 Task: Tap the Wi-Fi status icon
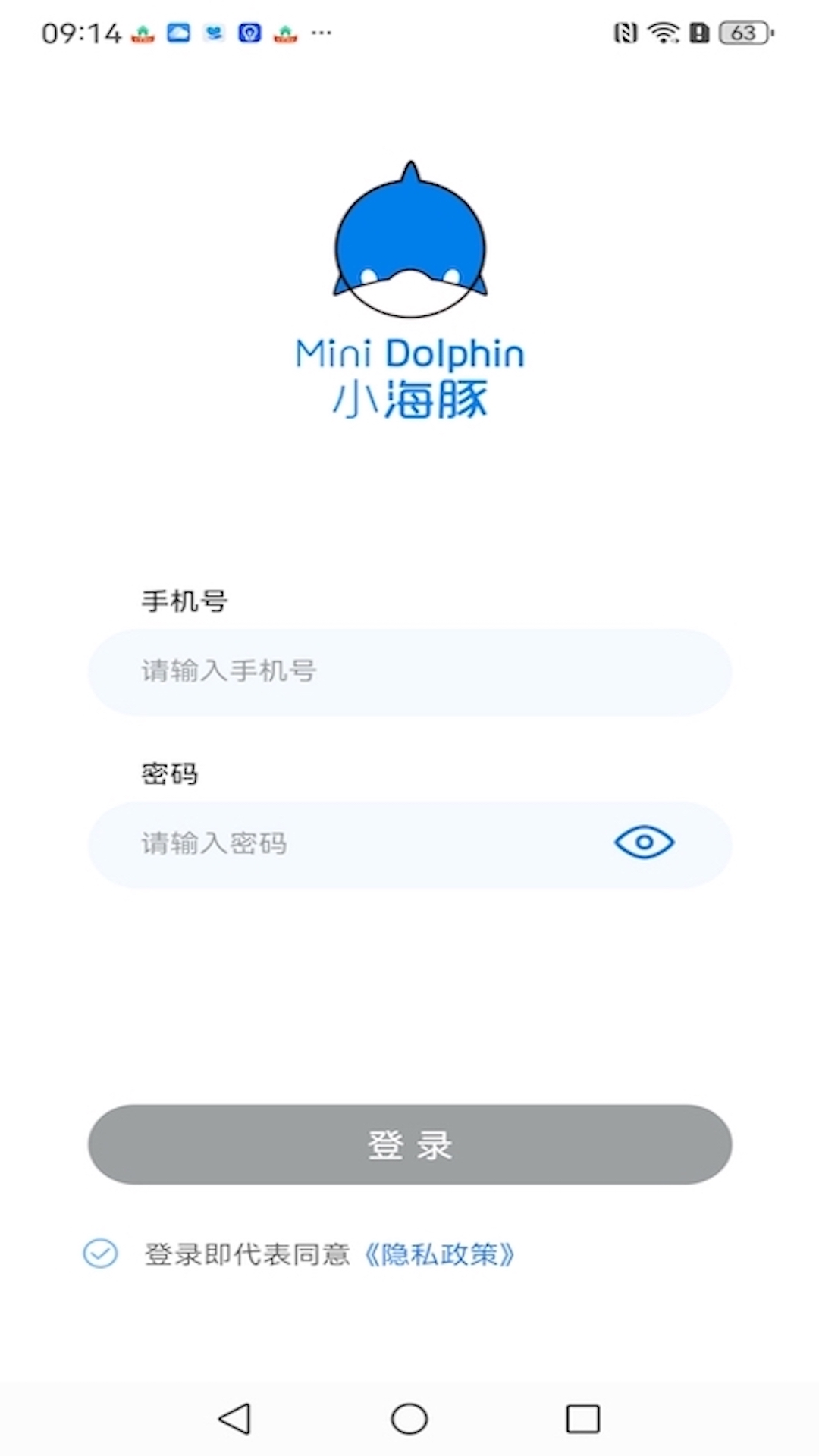tap(661, 32)
